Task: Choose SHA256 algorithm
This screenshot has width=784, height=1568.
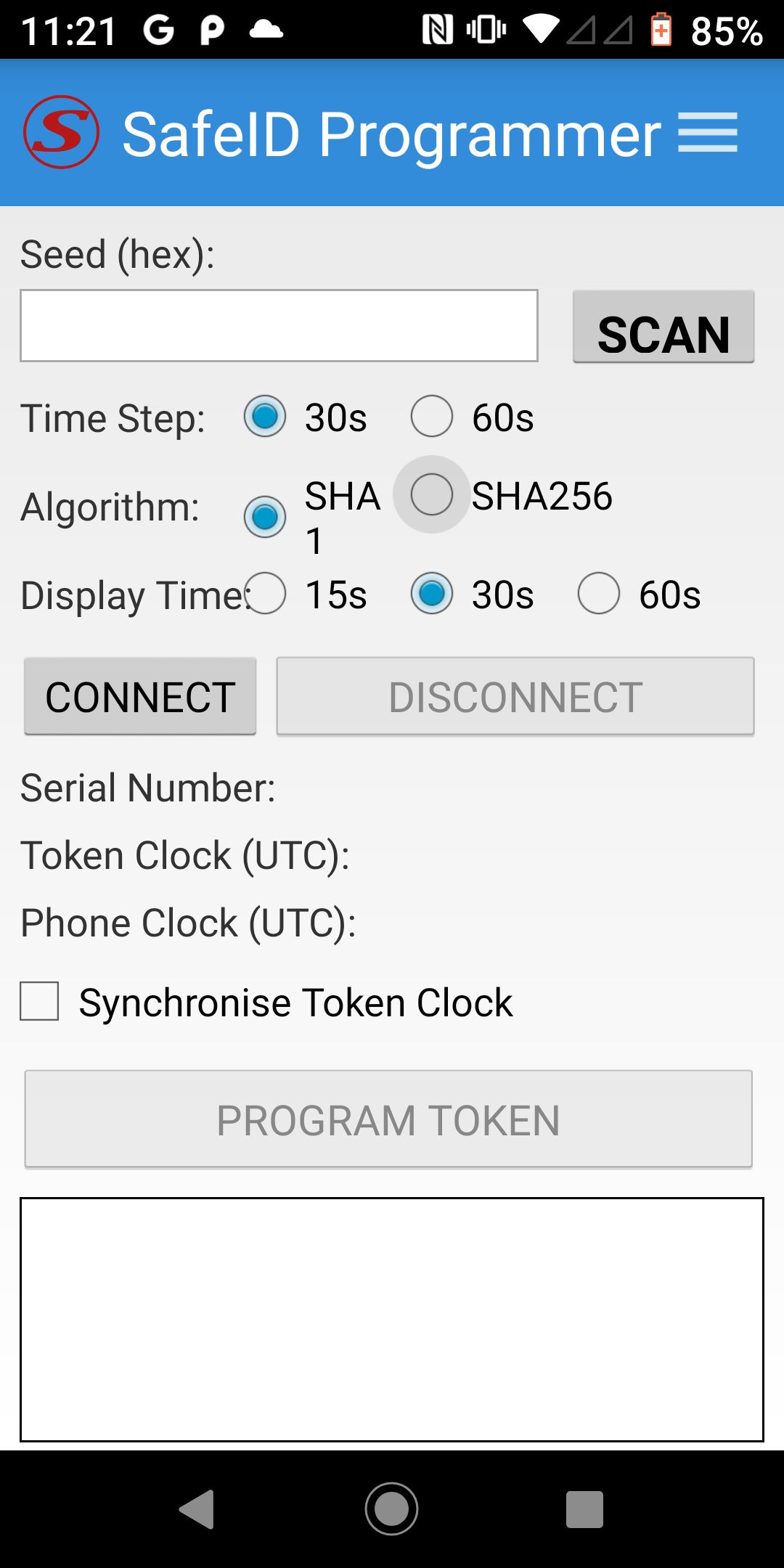Action: click(432, 495)
